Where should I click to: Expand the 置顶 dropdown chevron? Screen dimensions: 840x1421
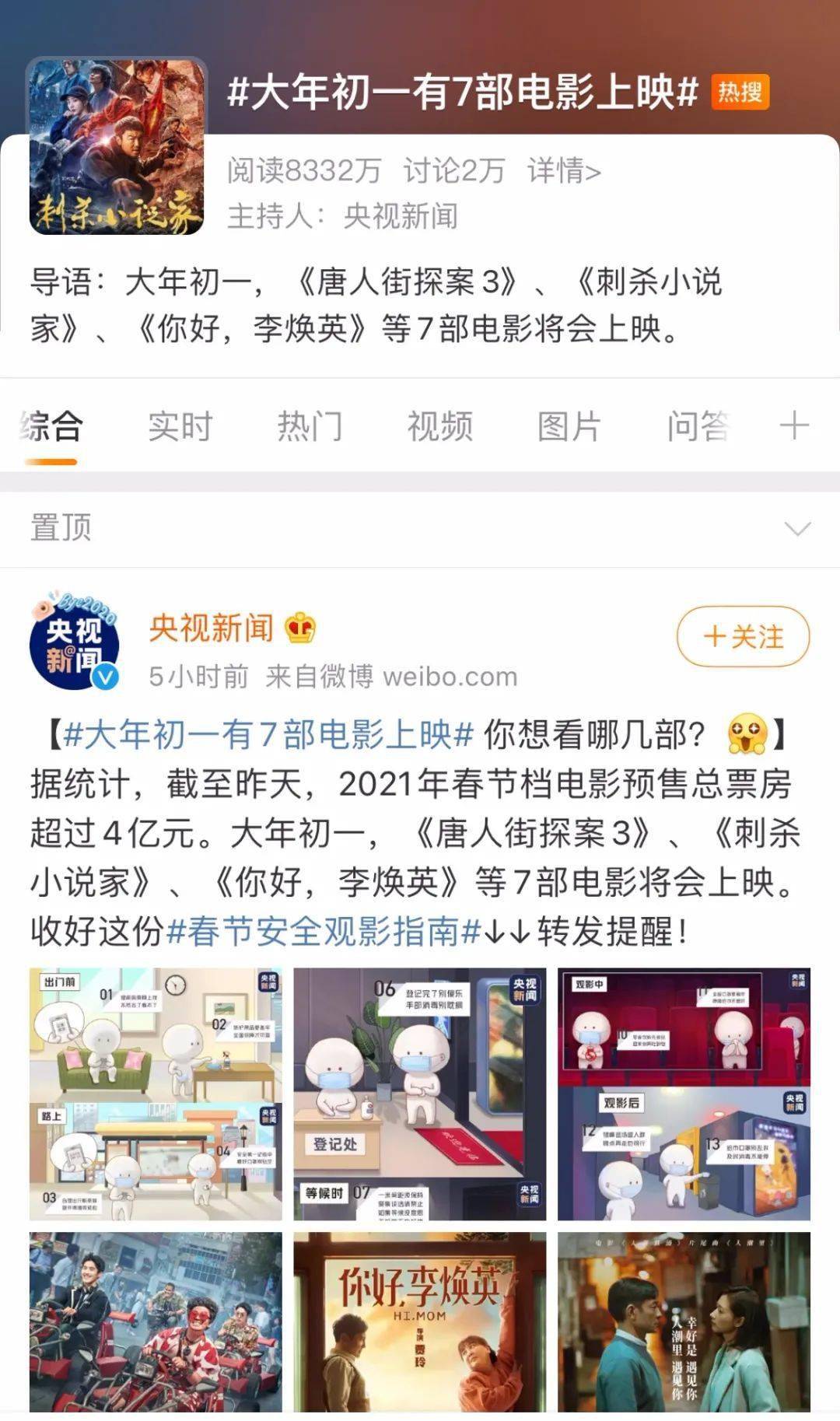797,529
